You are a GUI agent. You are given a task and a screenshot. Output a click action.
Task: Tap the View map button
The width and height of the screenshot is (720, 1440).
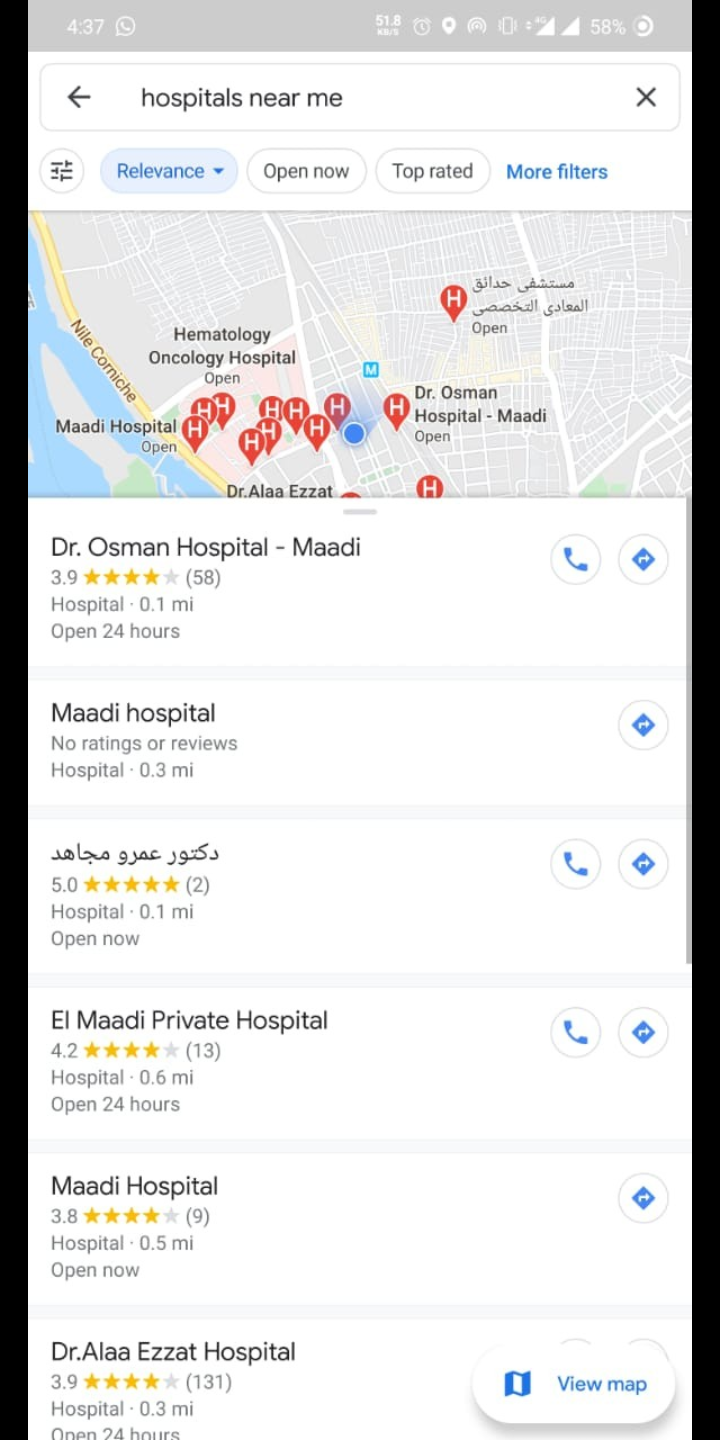575,1384
